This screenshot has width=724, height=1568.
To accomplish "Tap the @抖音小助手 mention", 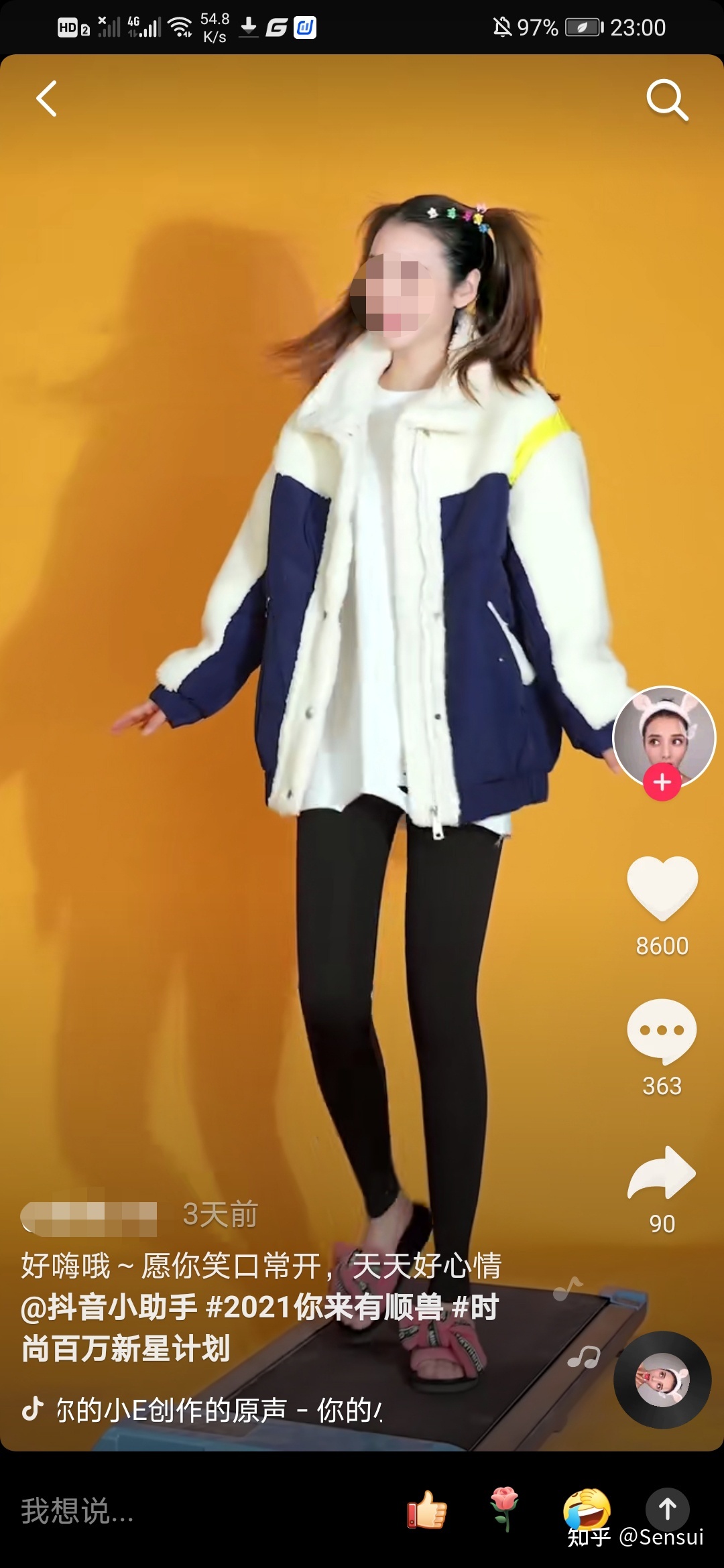I will click(x=109, y=1307).
